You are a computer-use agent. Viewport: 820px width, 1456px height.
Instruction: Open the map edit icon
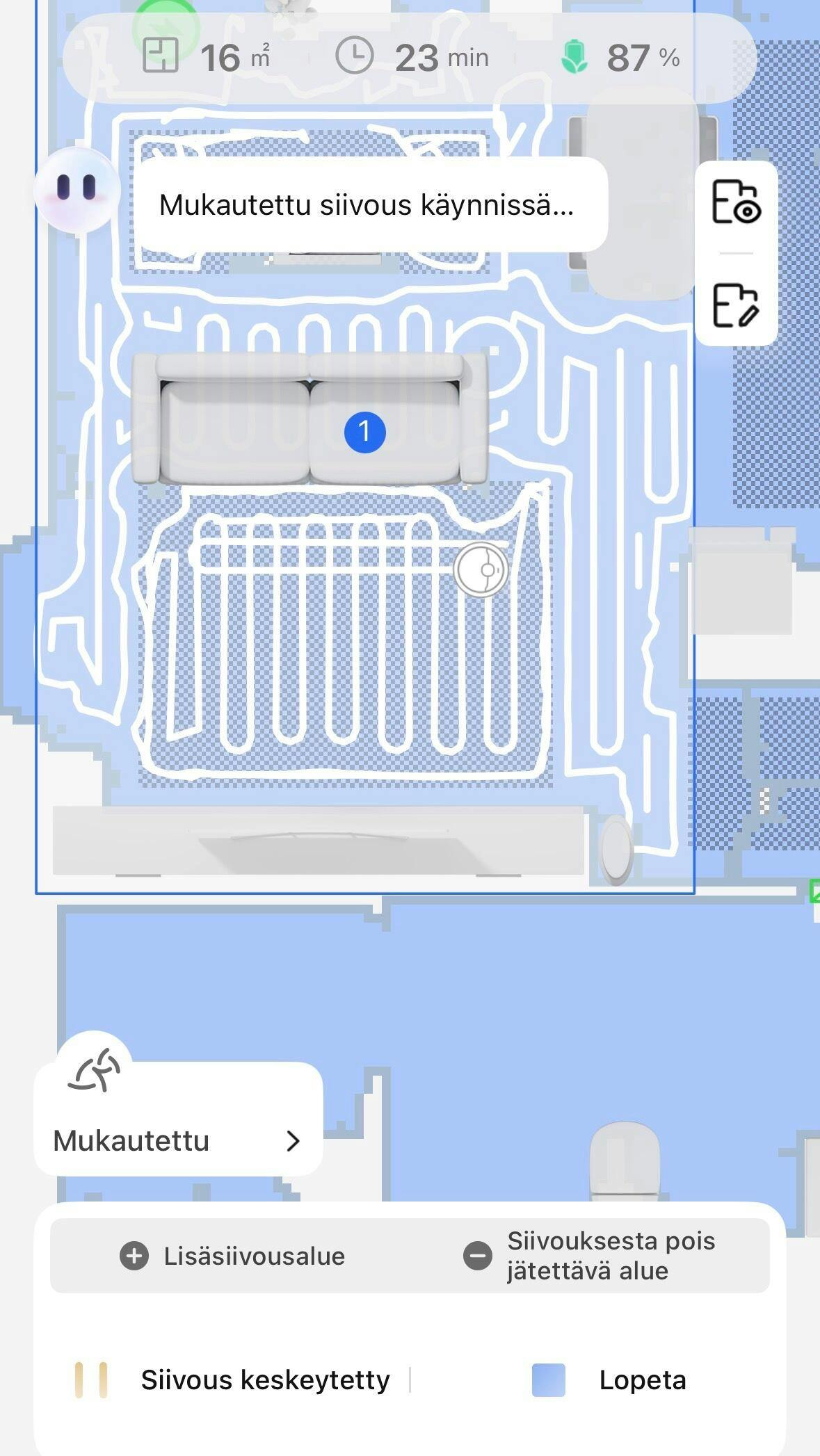click(x=736, y=305)
